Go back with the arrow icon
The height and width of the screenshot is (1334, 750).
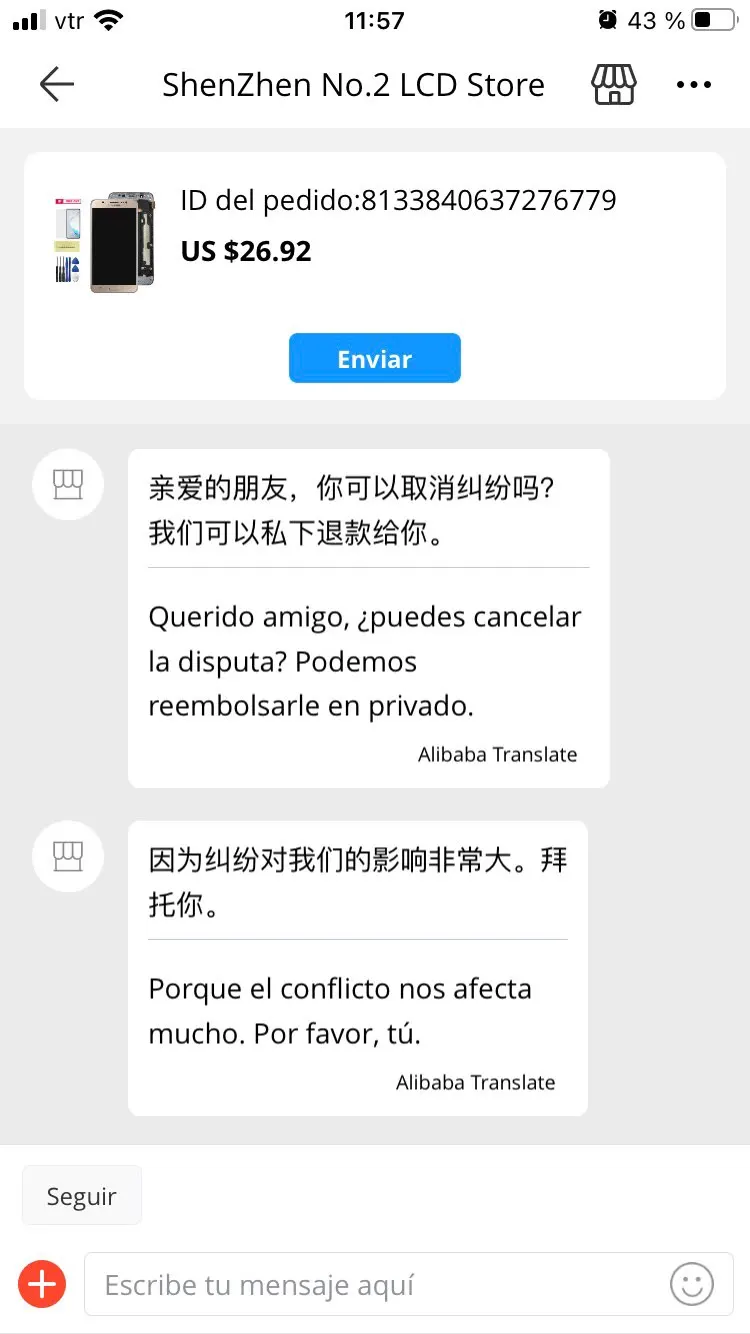click(x=57, y=85)
